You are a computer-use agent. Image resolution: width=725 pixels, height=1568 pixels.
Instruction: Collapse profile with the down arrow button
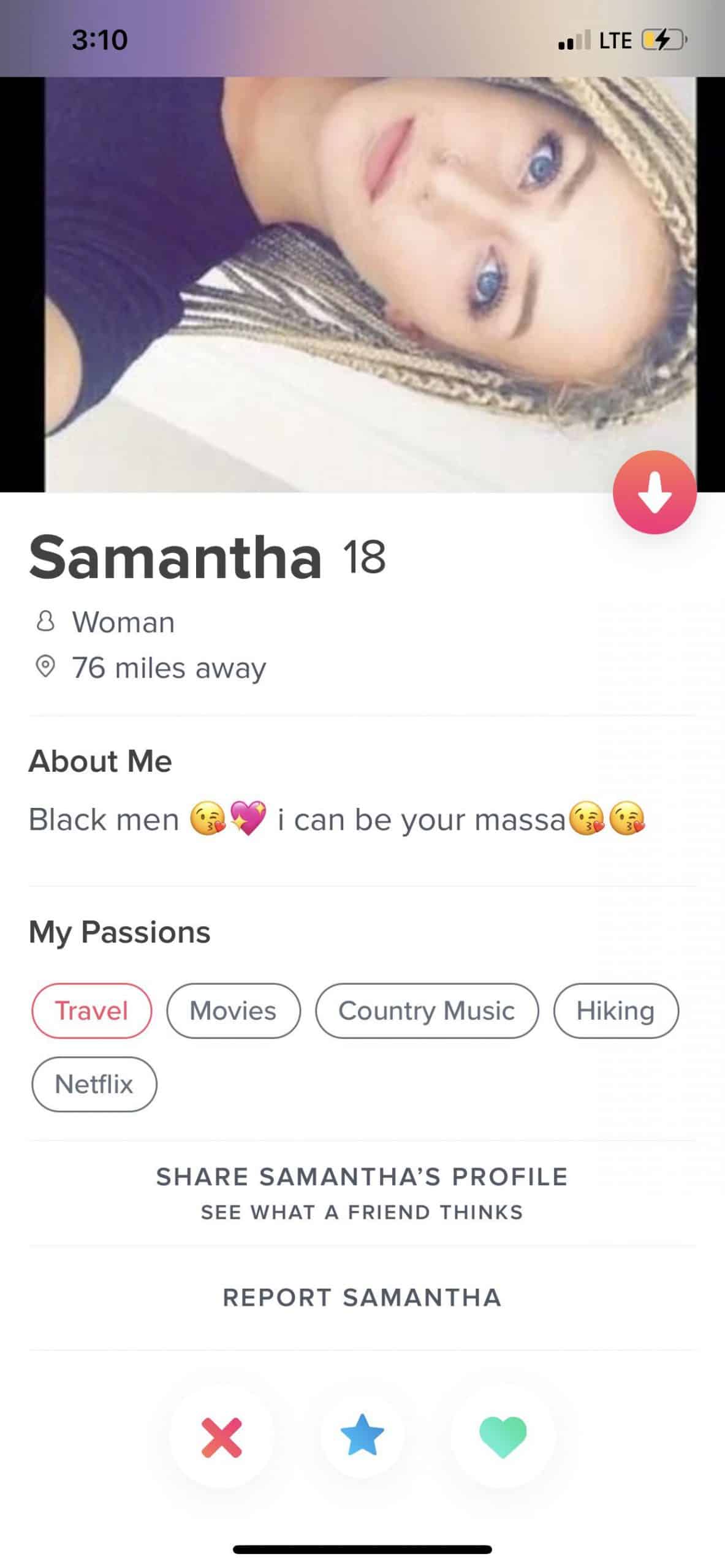655,492
